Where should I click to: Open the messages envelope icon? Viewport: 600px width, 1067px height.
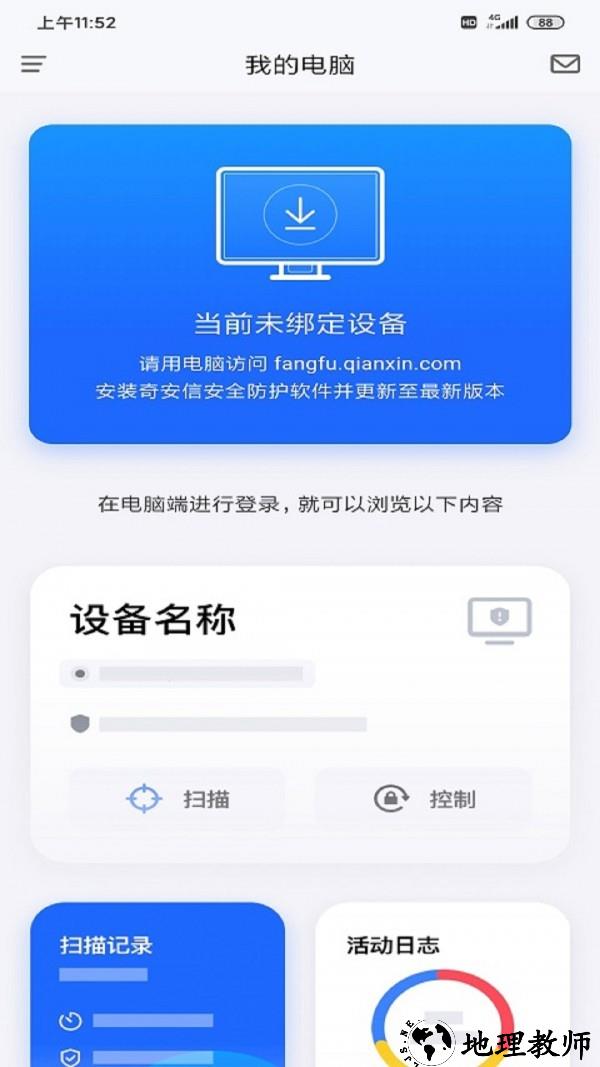point(565,64)
